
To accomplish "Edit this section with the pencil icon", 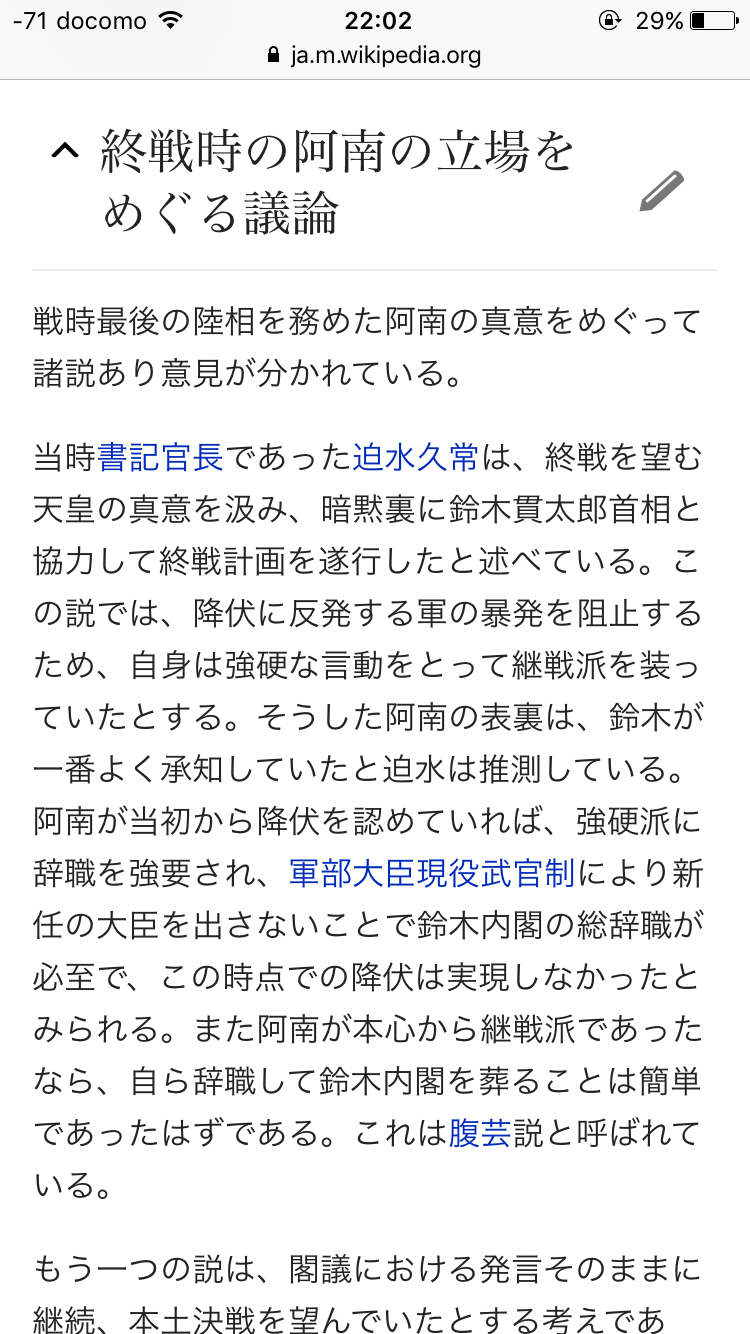I will pyautogui.click(x=661, y=191).
